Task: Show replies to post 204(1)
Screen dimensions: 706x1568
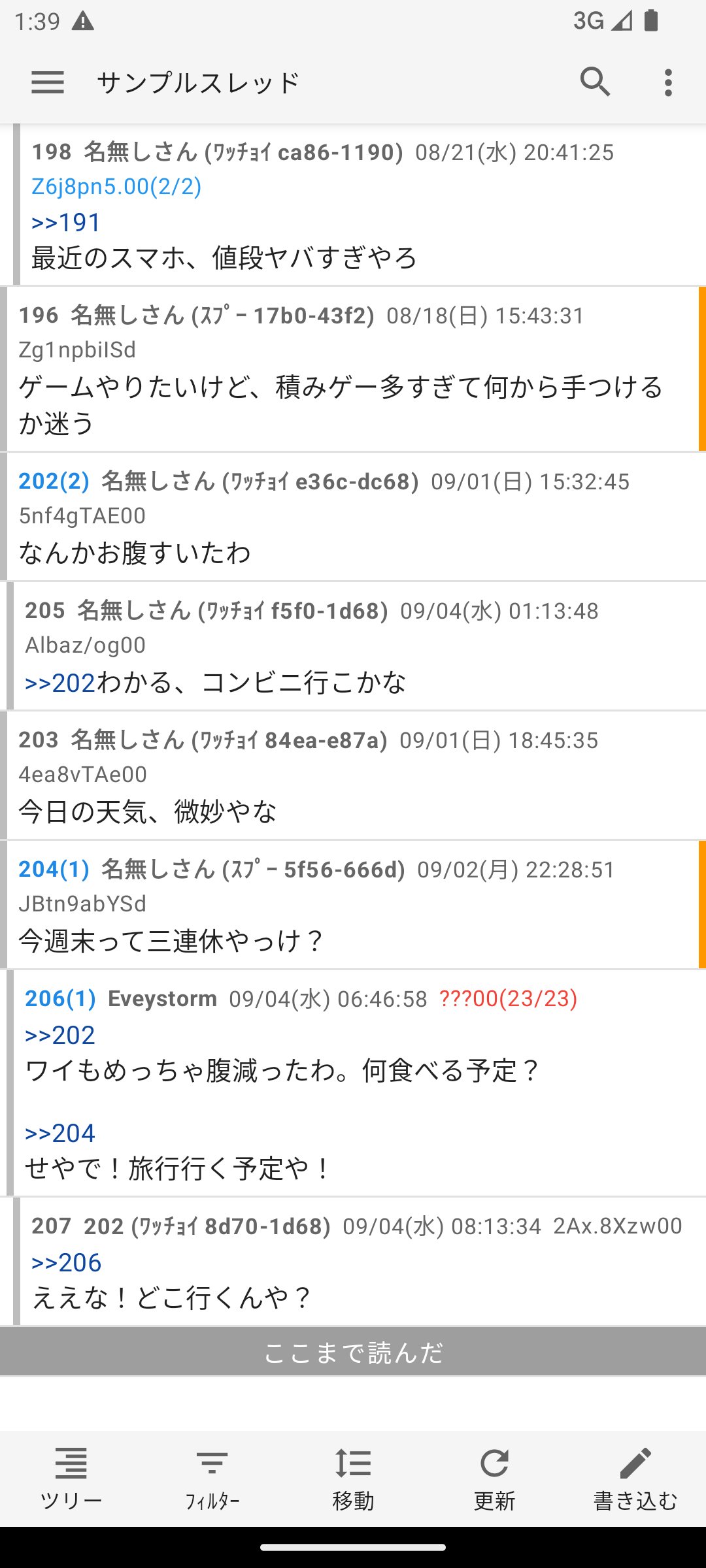Action: (x=54, y=870)
